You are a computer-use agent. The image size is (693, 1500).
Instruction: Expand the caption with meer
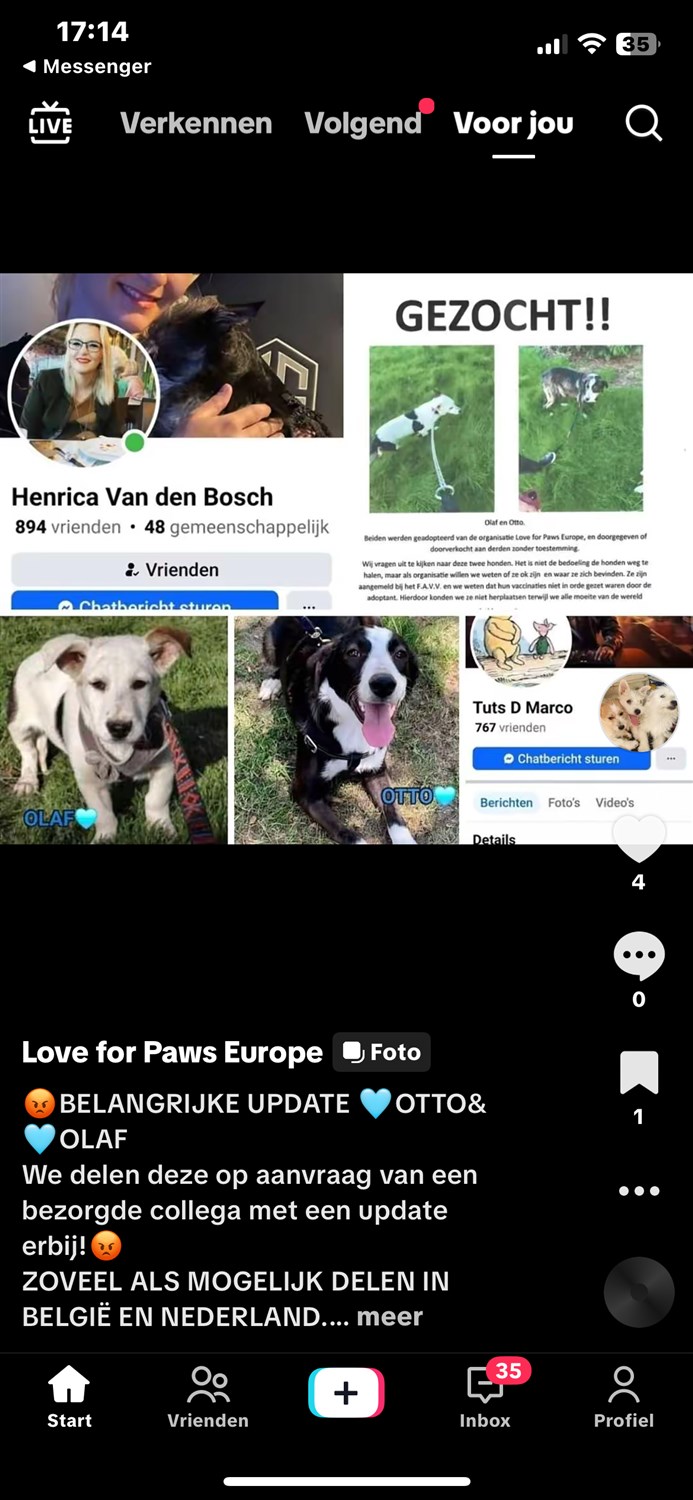click(x=390, y=1316)
